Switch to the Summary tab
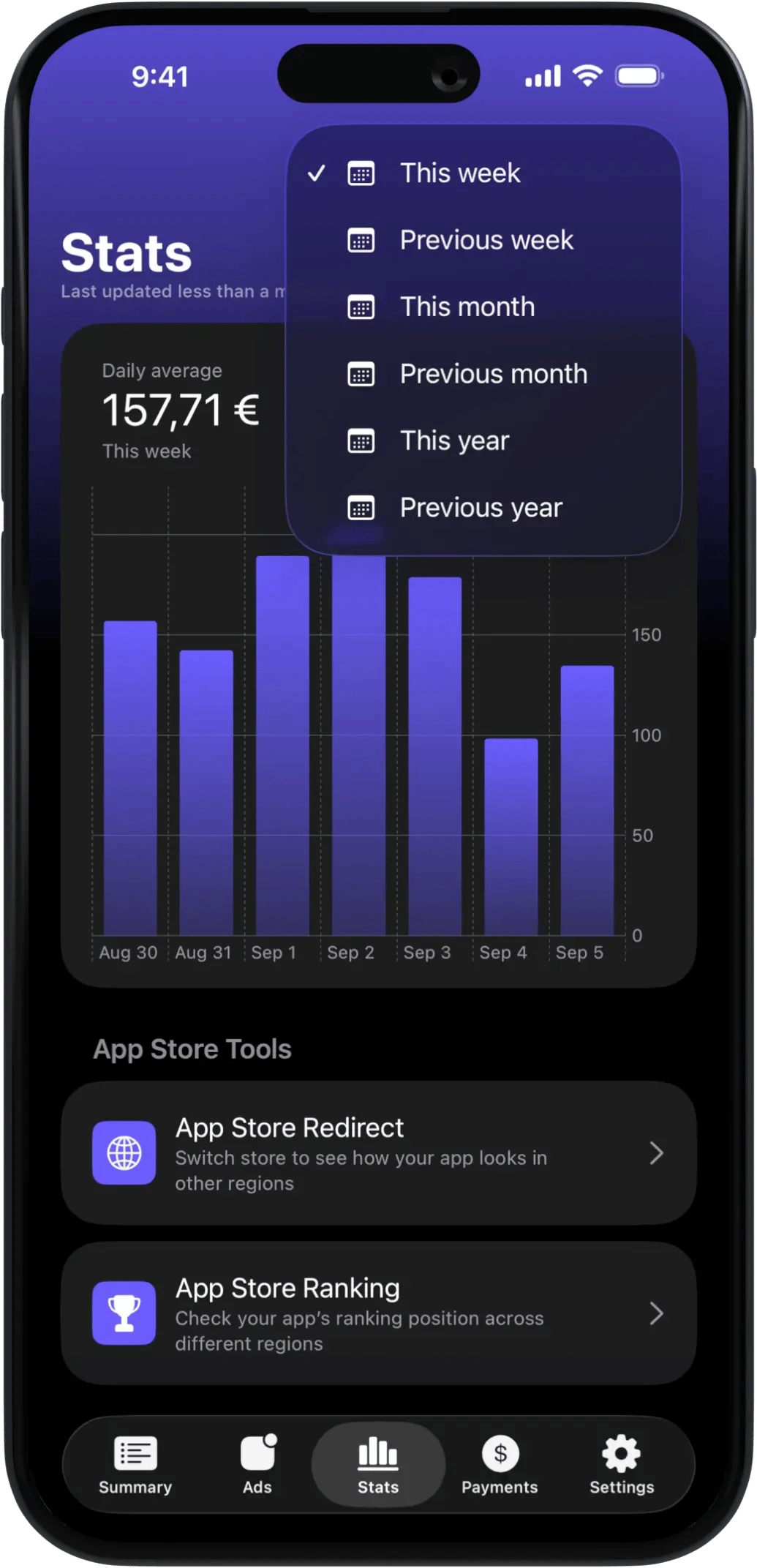Viewport: 757px width, 1568px height. [x=135, y=1464]
